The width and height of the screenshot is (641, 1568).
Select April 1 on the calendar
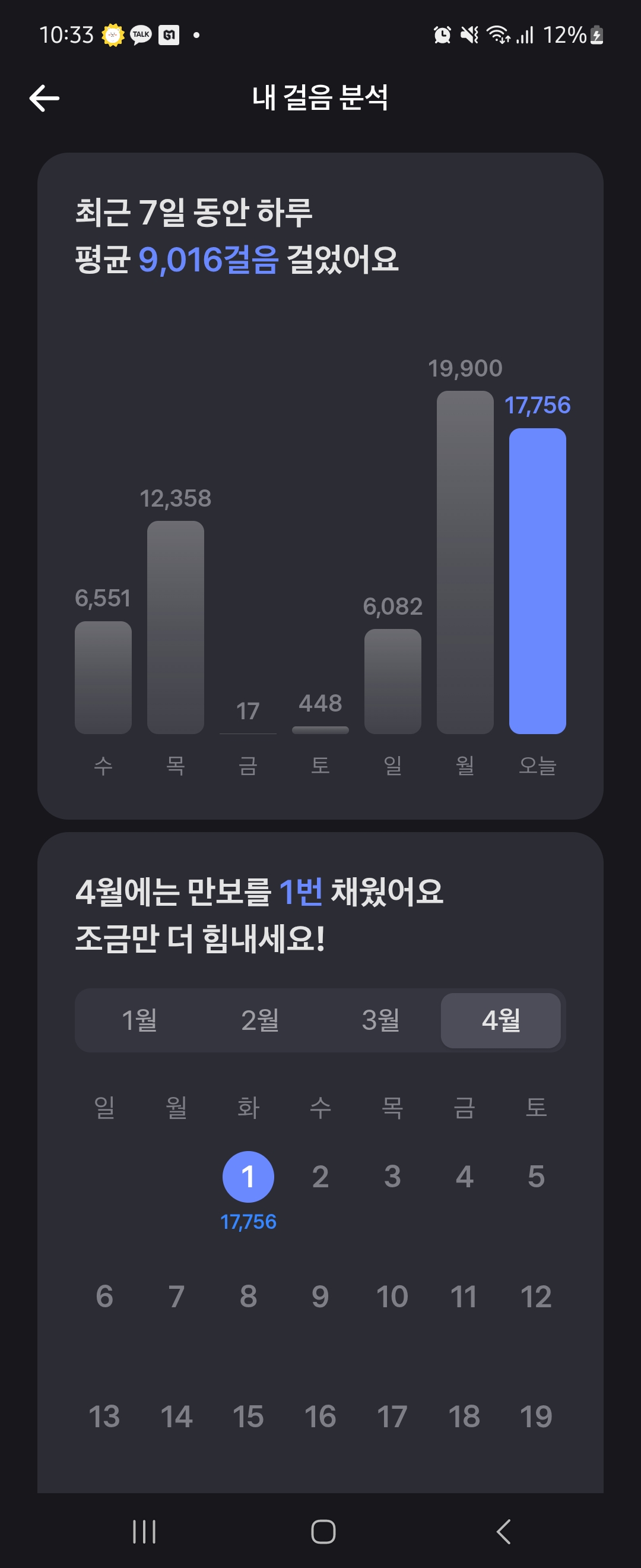248,1176
